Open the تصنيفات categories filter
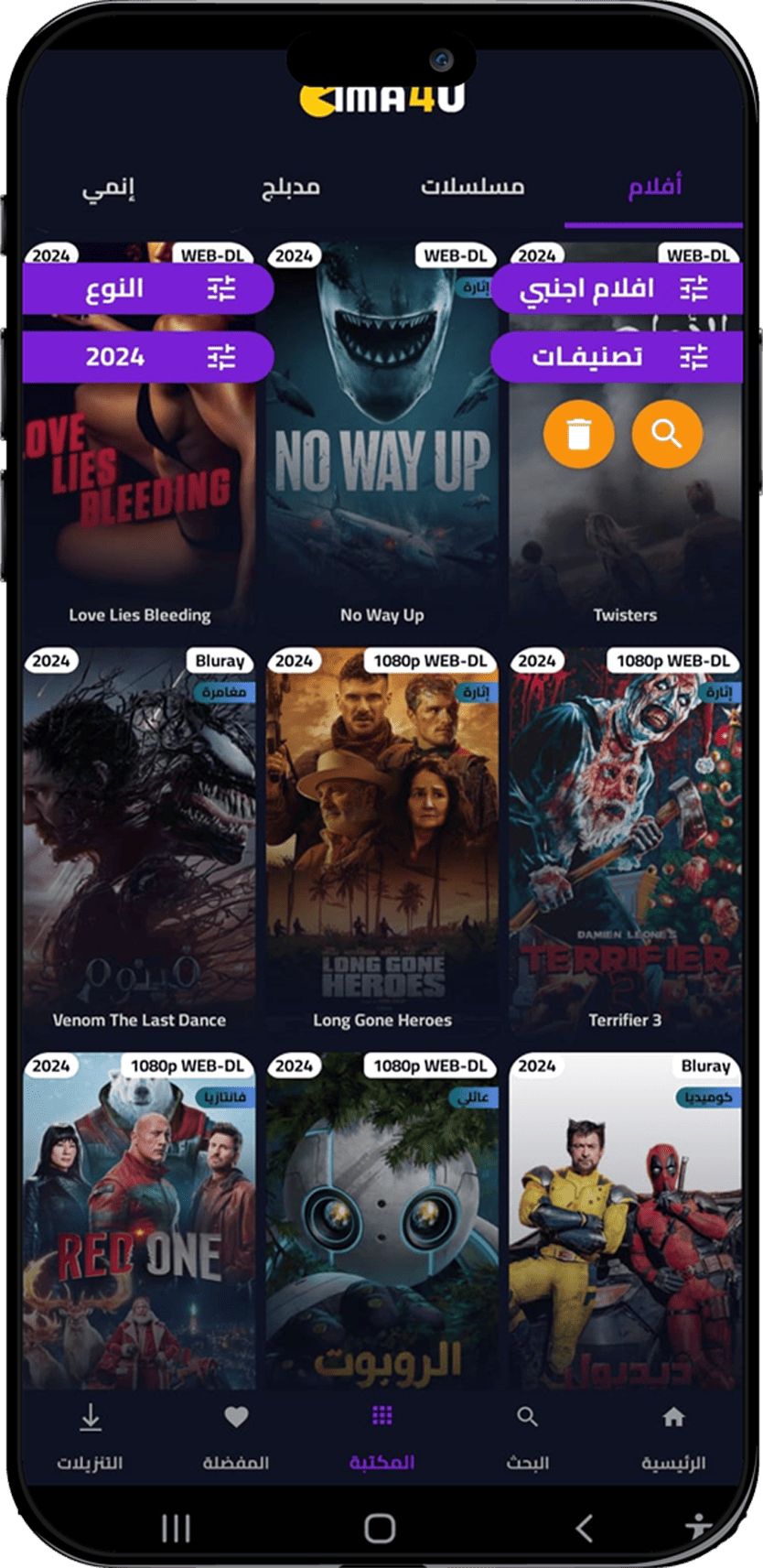The image size is (763, 1568). [x=616, y=357]
